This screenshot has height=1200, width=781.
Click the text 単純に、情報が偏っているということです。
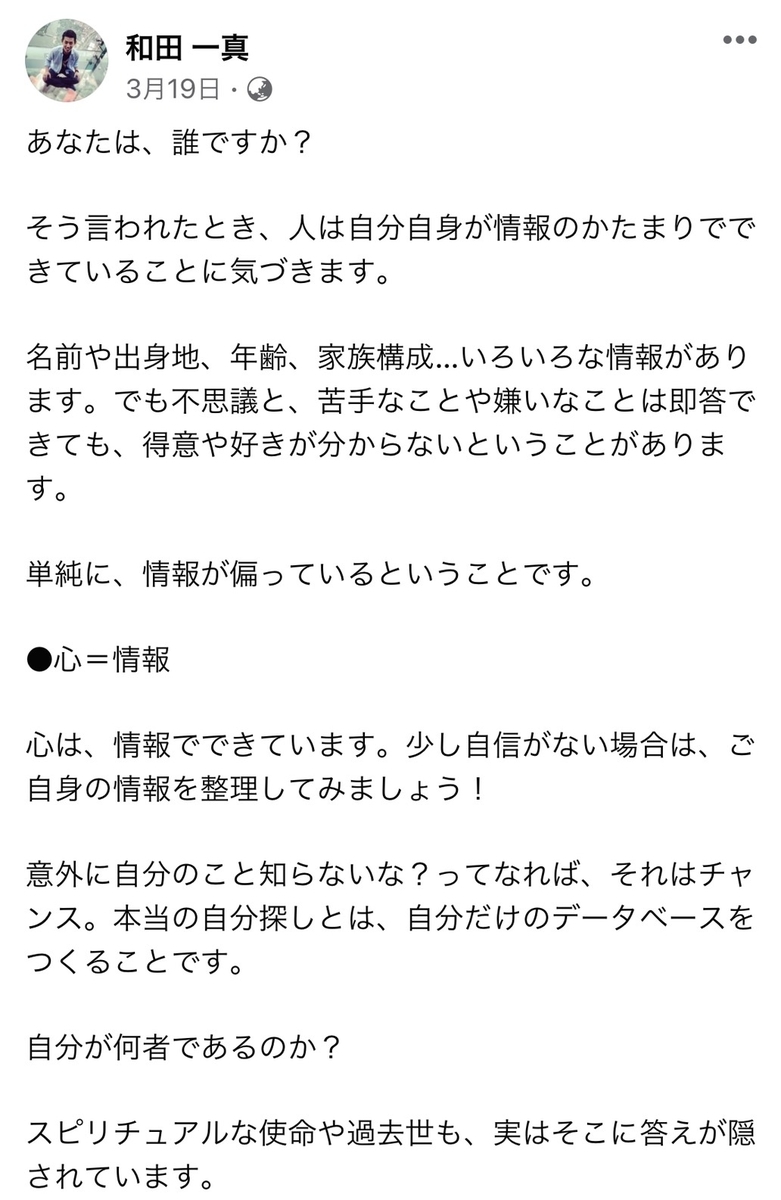[x=307, y=572]
